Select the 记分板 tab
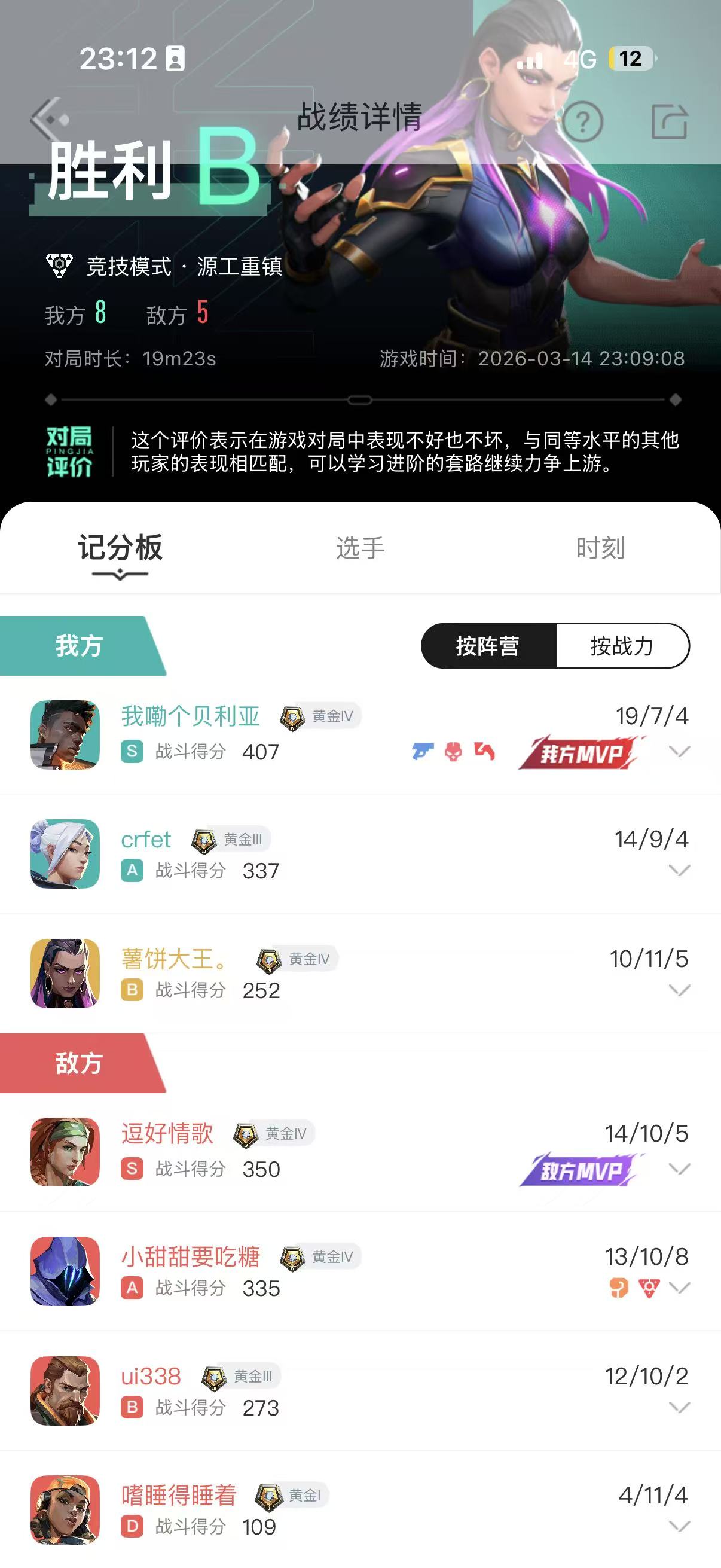Image resolution: width=721 pixels, height=1568 pixels. tap(120, 548)
